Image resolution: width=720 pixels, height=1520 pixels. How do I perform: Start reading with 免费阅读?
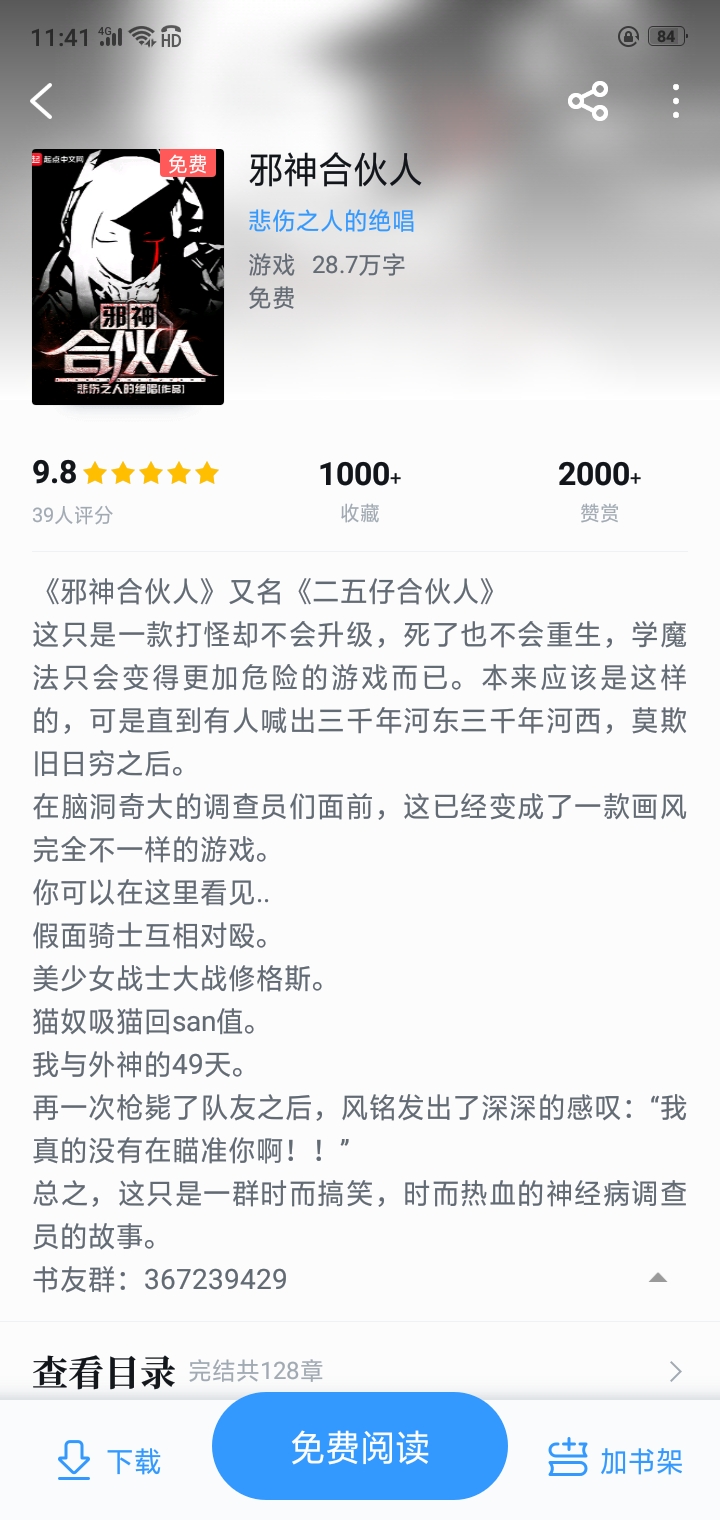[360, 1447]
